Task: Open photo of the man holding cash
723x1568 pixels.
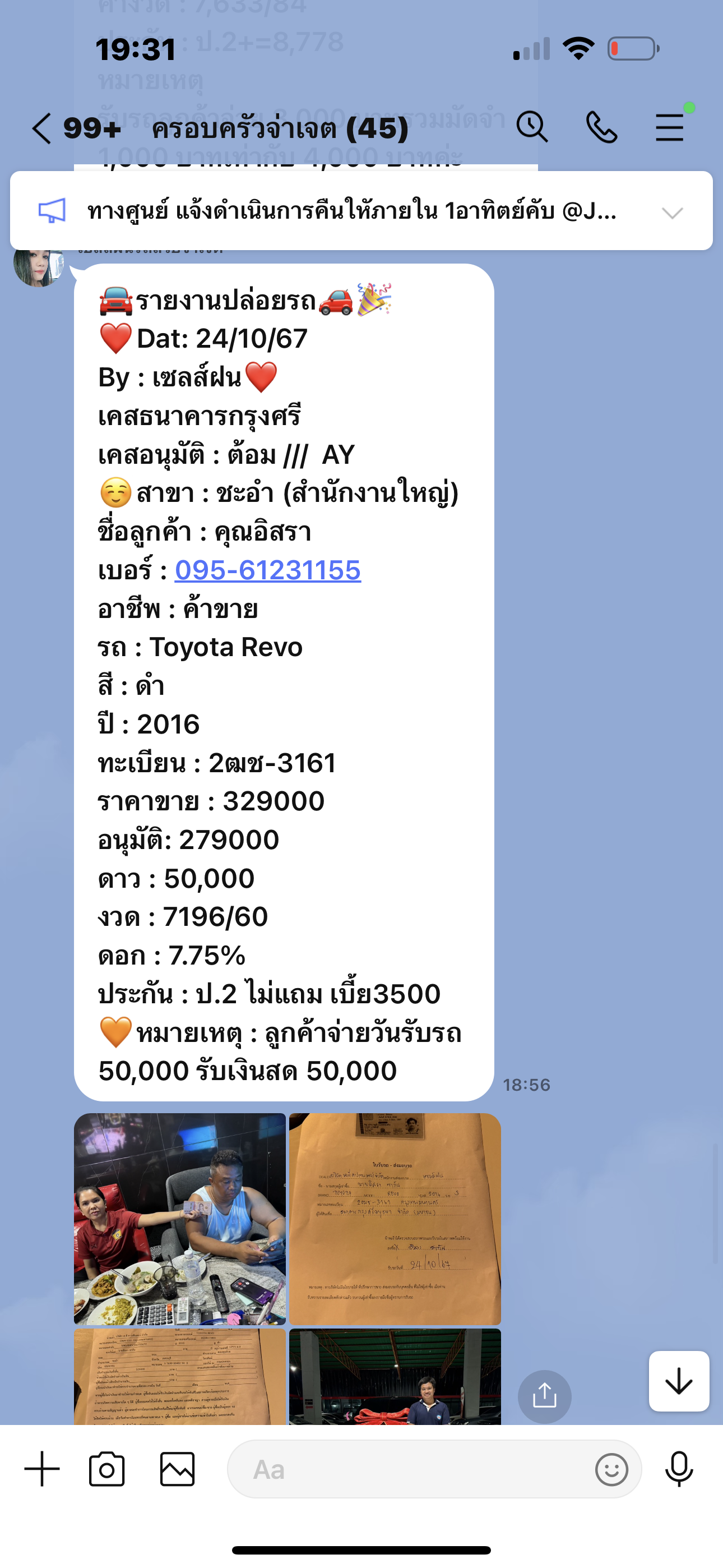Action: (x=180, y=1219)
